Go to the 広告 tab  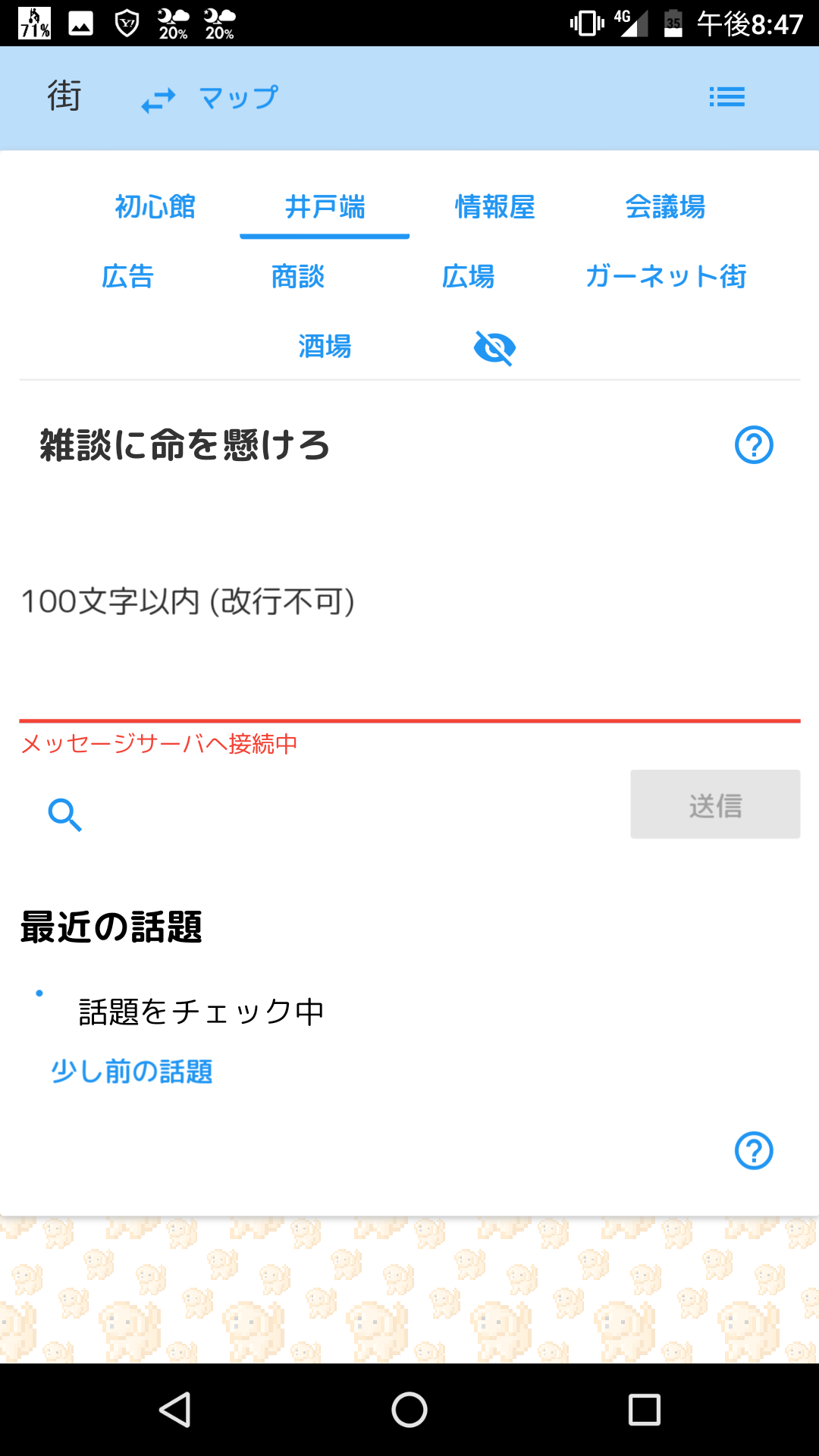coord(127,276)
